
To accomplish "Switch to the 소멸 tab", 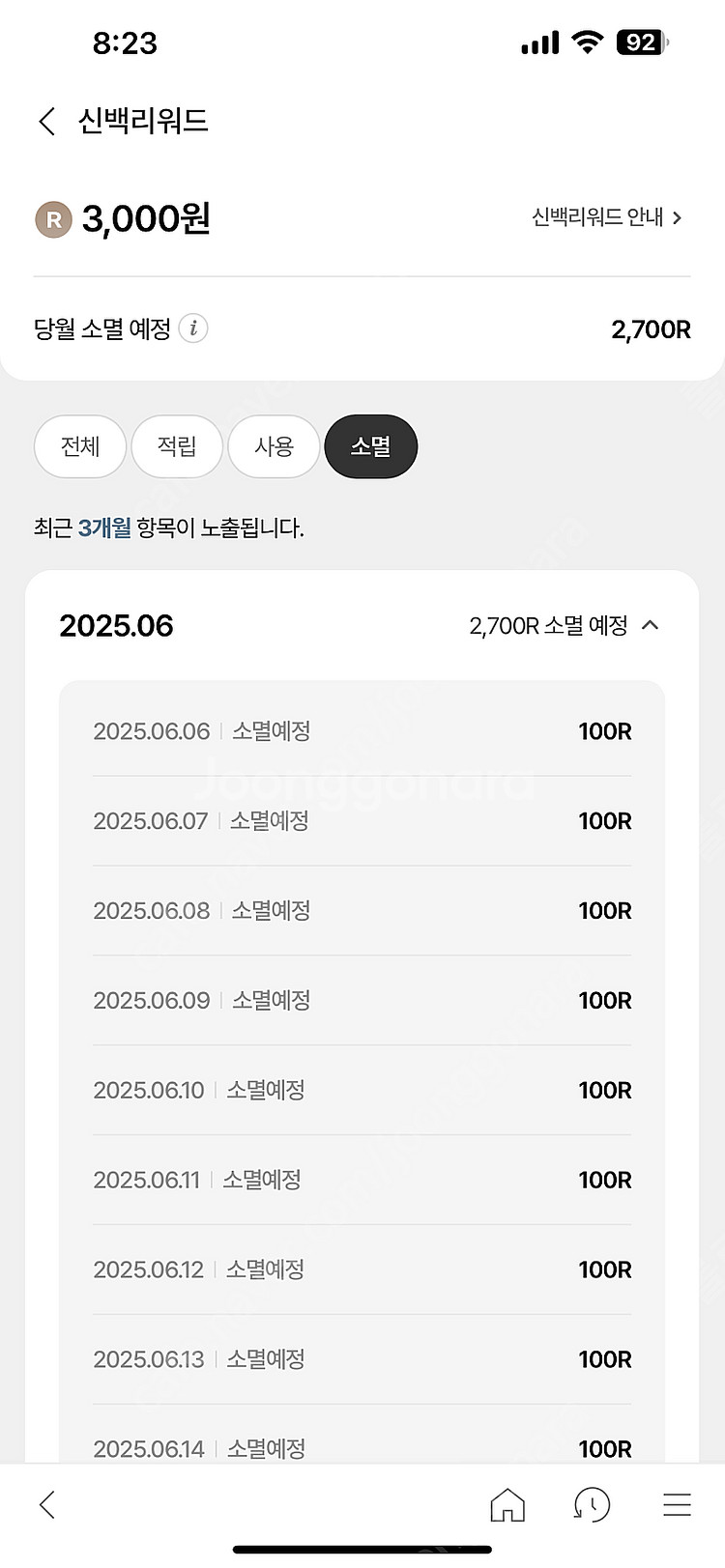I will click(x=370, y=446).
